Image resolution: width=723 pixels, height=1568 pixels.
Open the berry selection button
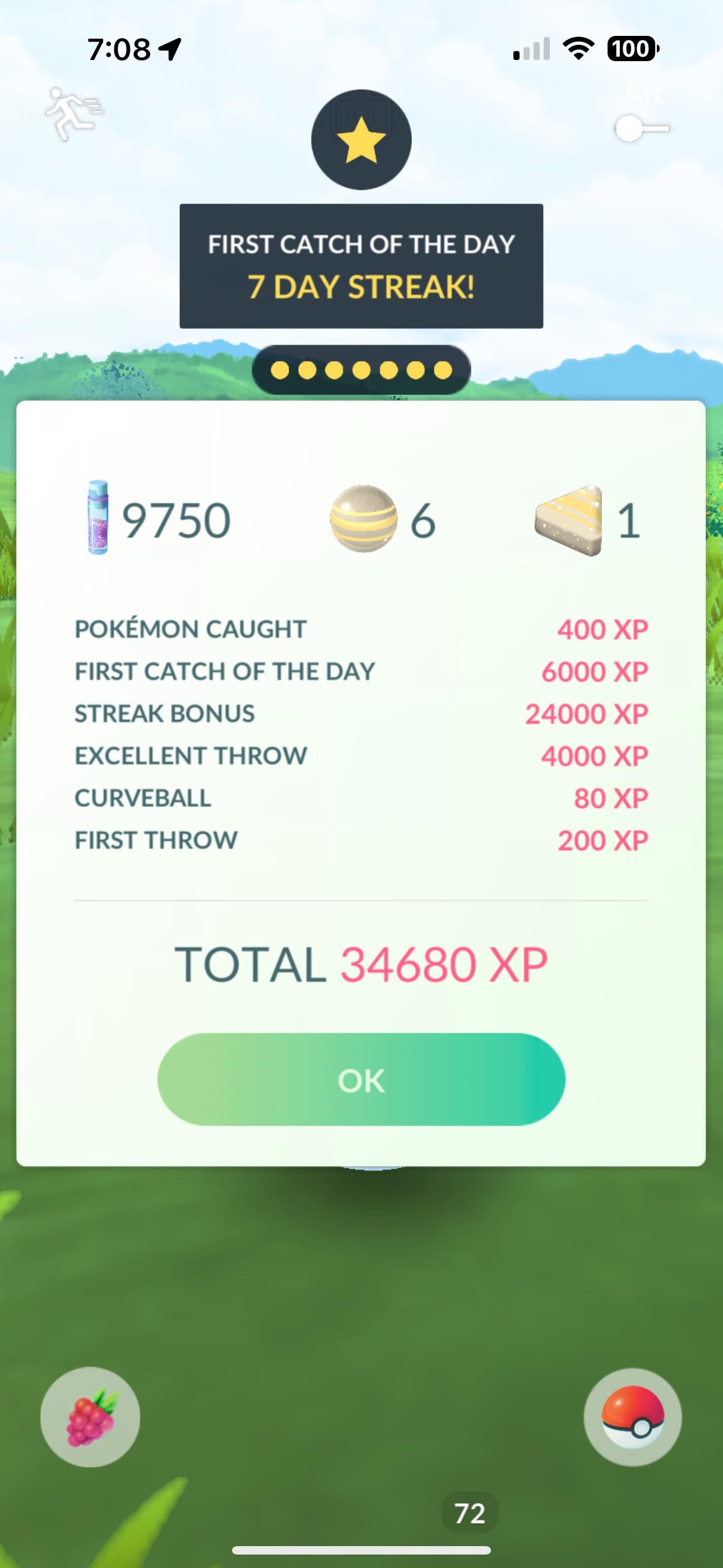pos(90,1417)
